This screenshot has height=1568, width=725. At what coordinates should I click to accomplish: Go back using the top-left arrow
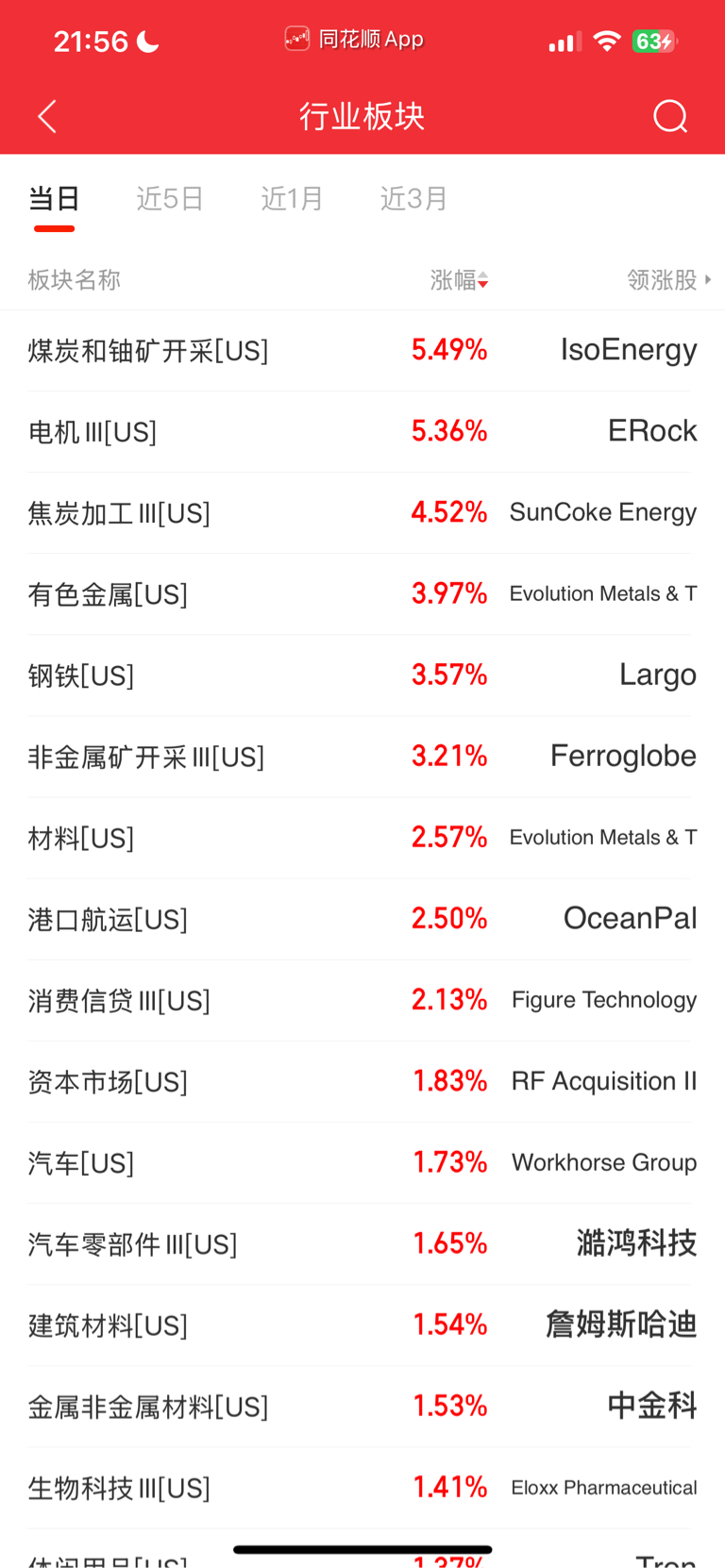coord(47,117)
